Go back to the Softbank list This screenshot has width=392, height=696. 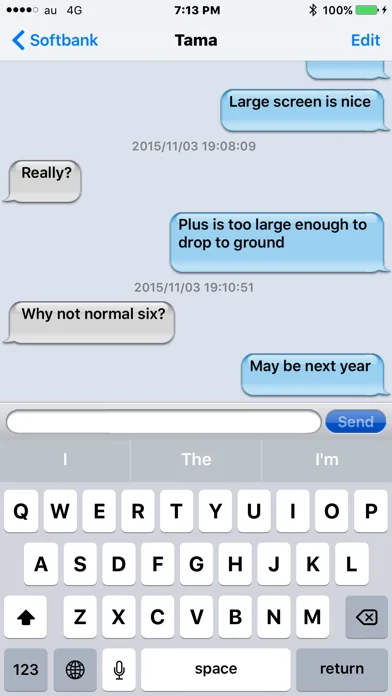[55, 40]
